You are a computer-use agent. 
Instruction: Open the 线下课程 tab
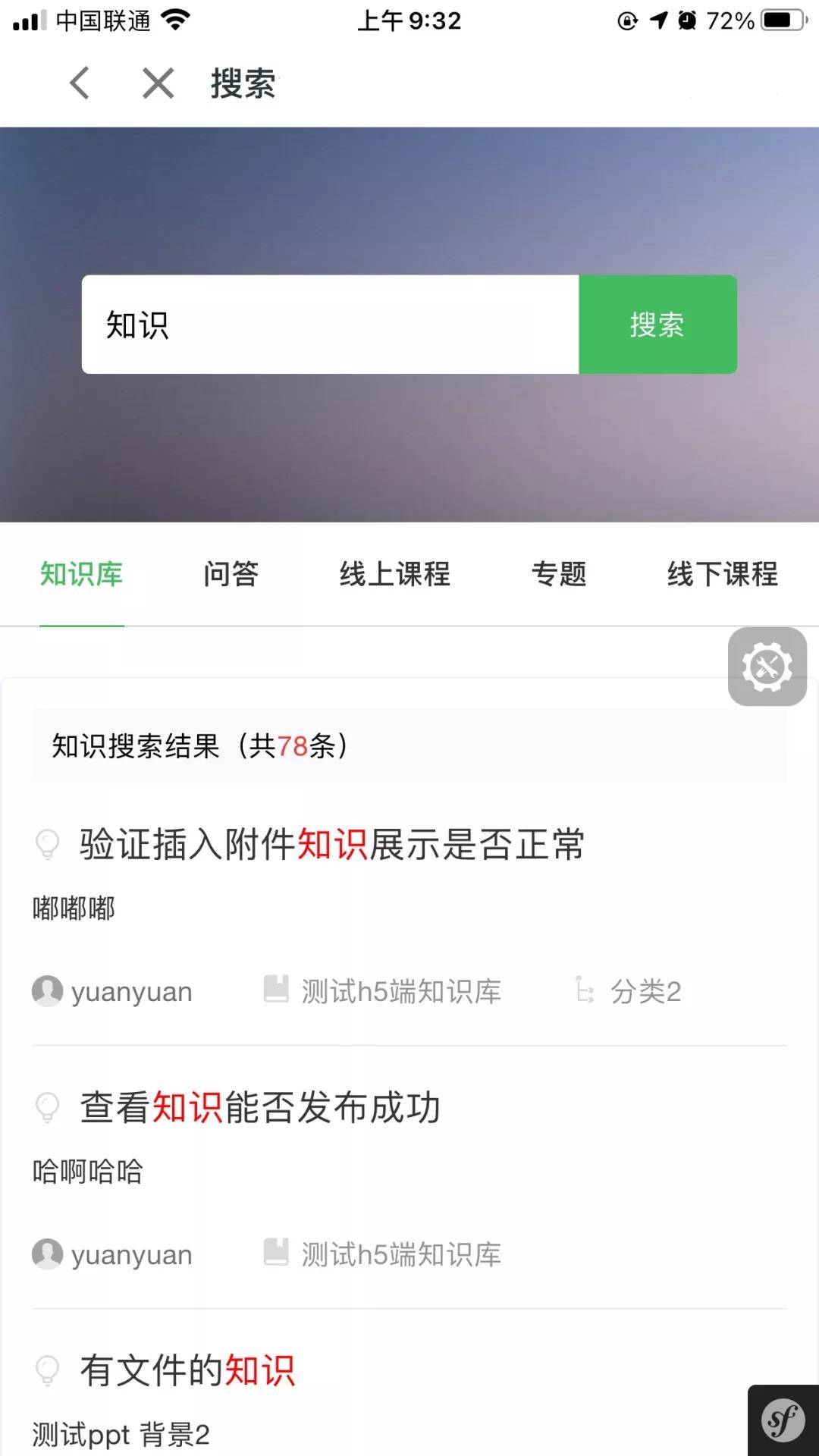point(721,574)
